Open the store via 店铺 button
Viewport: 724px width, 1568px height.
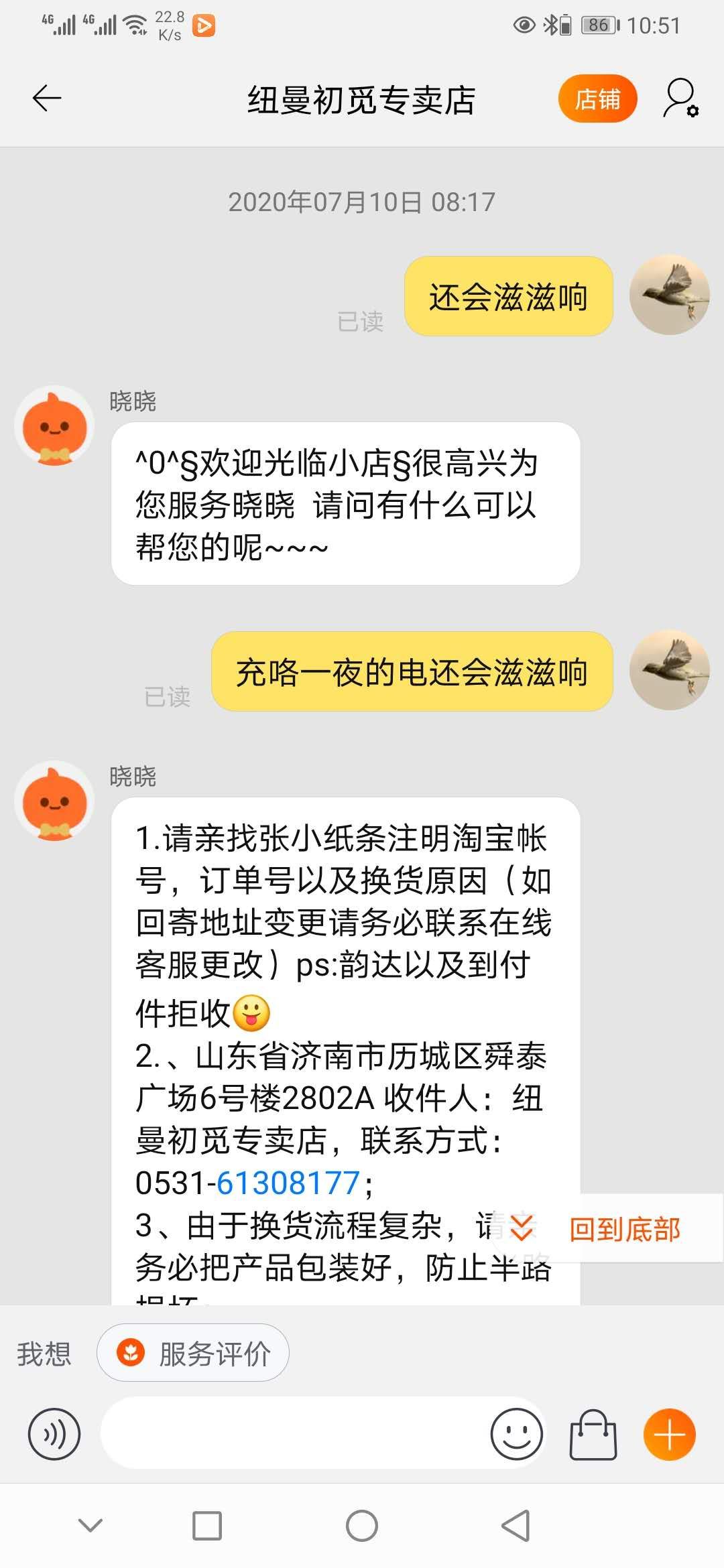[598, 98]
